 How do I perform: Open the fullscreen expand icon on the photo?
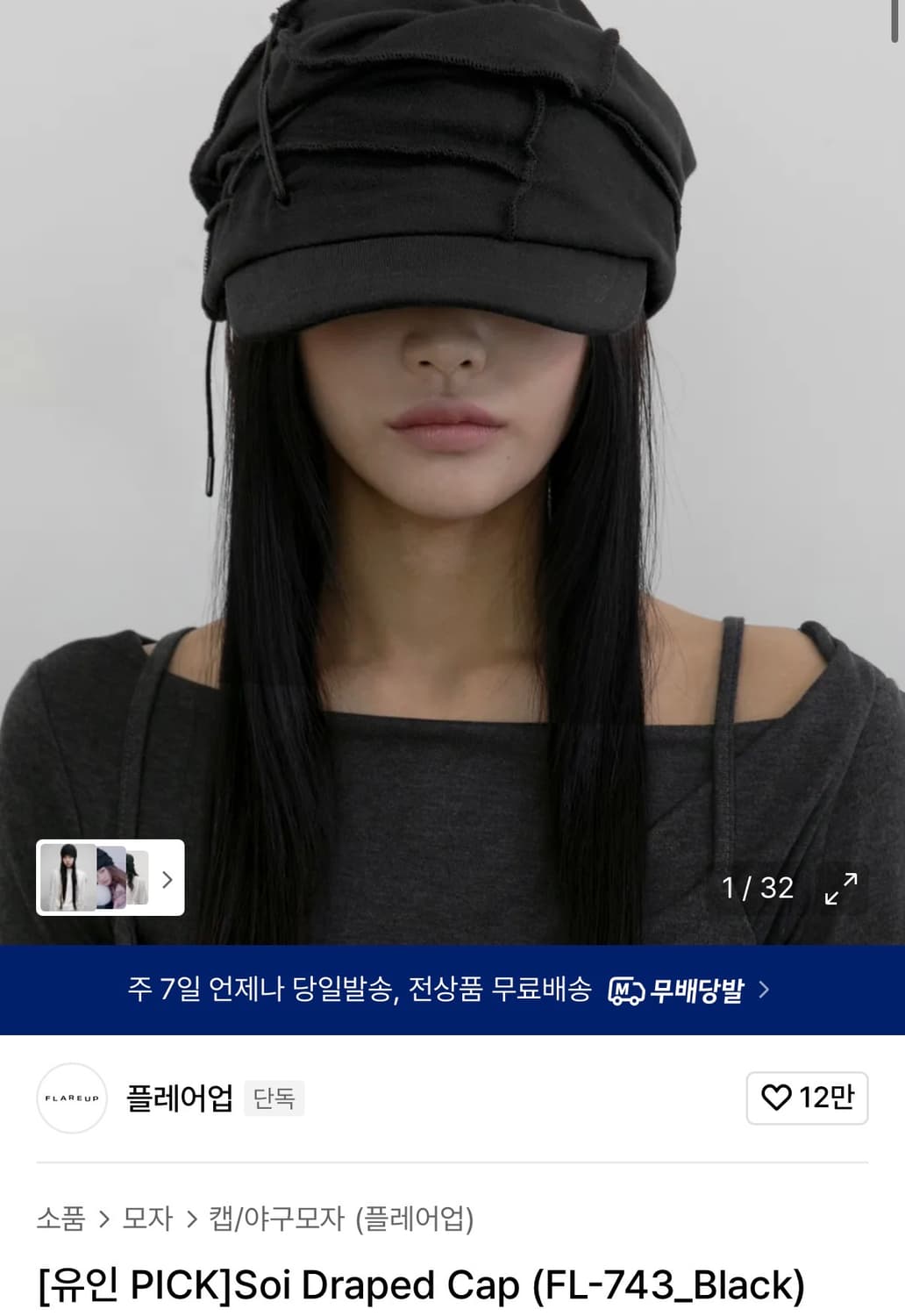841,889
